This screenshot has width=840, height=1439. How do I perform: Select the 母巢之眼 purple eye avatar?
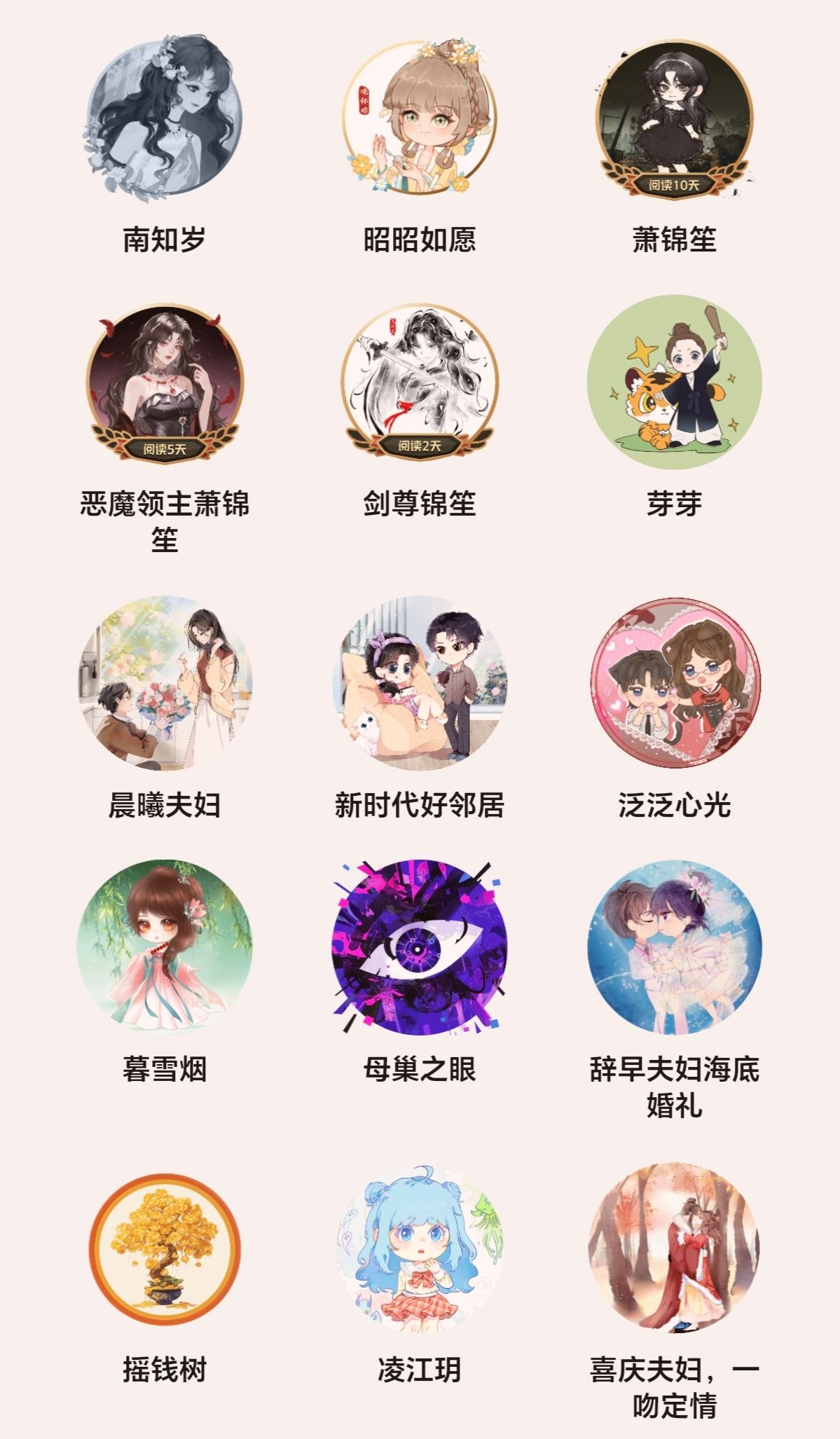click(419, 947)
